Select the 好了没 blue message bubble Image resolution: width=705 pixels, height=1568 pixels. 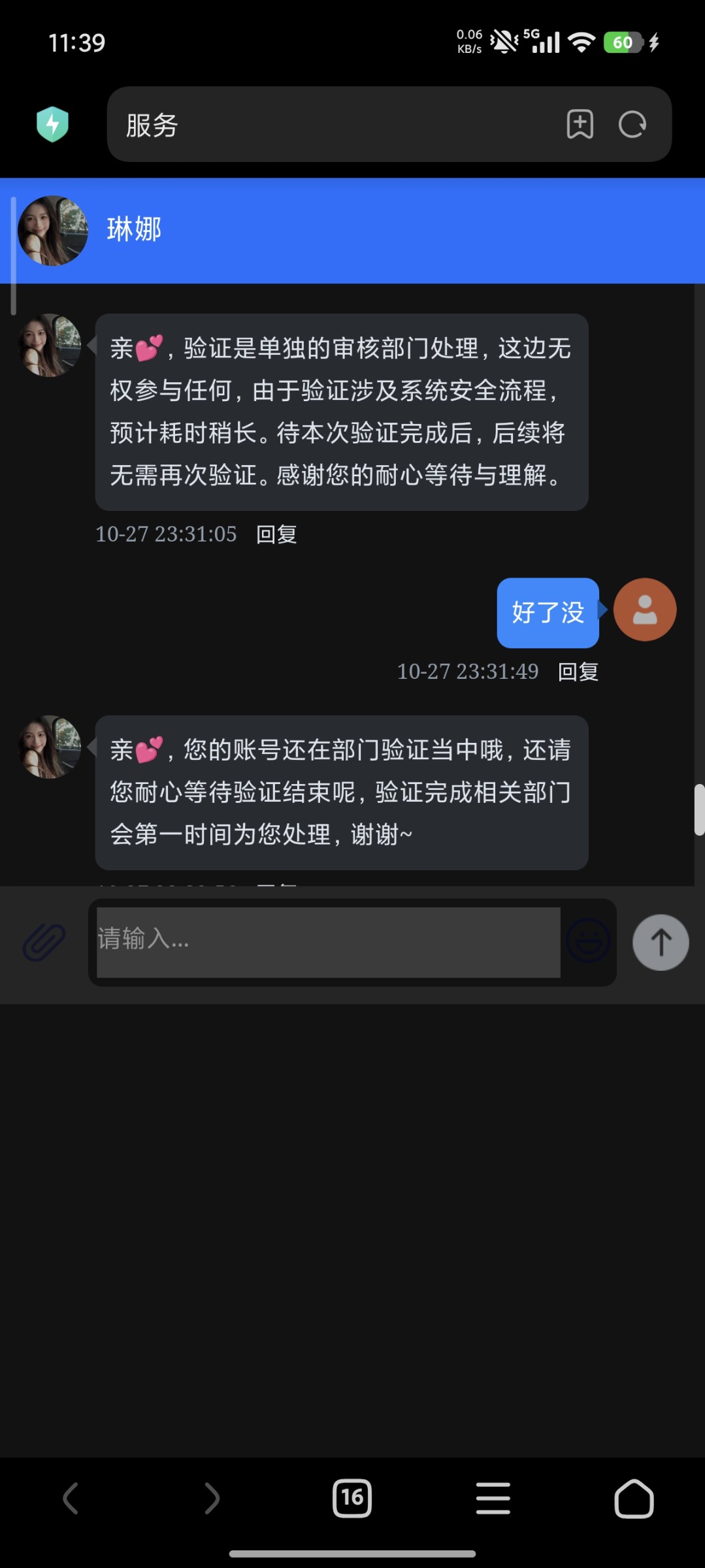[548, 613]
